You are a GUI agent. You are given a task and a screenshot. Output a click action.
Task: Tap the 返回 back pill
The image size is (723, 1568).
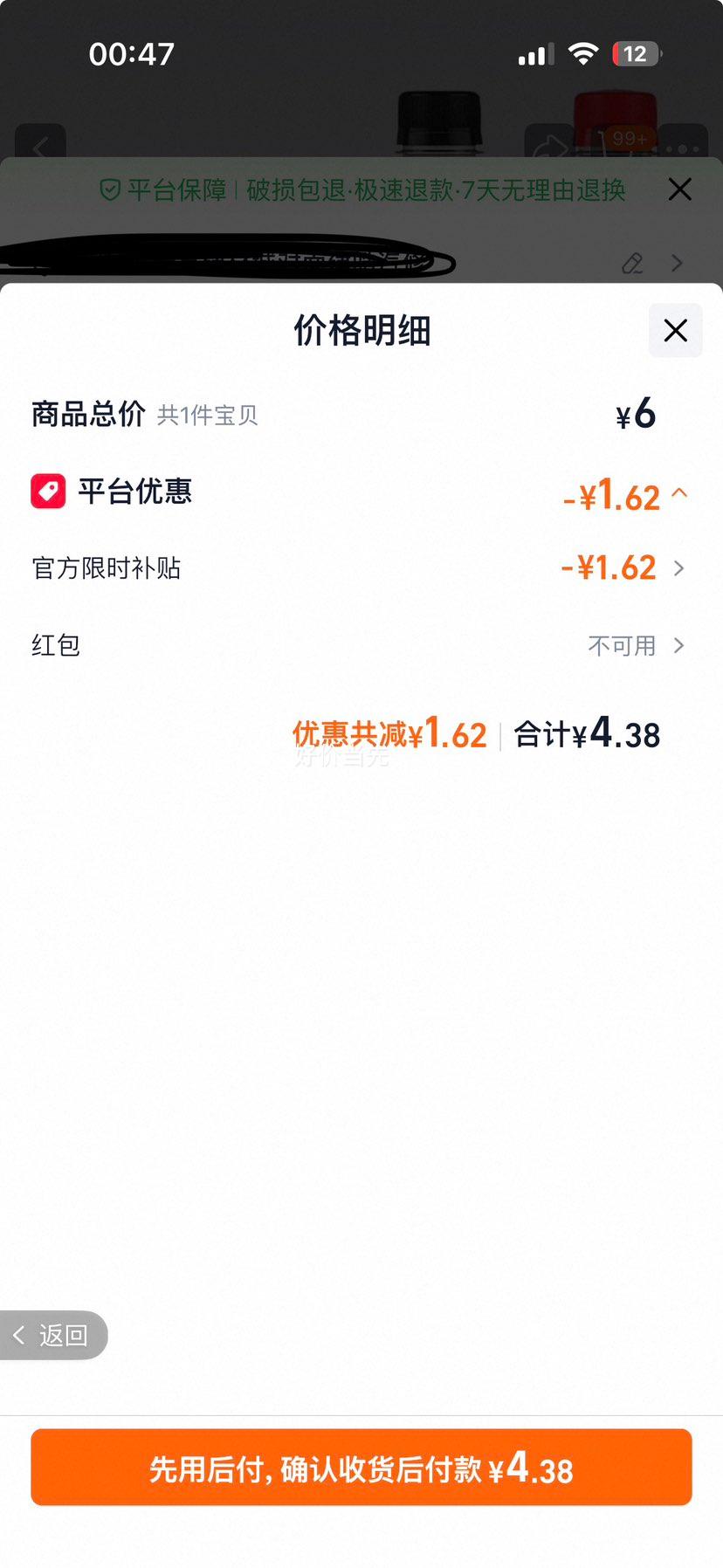(52, 1335)
